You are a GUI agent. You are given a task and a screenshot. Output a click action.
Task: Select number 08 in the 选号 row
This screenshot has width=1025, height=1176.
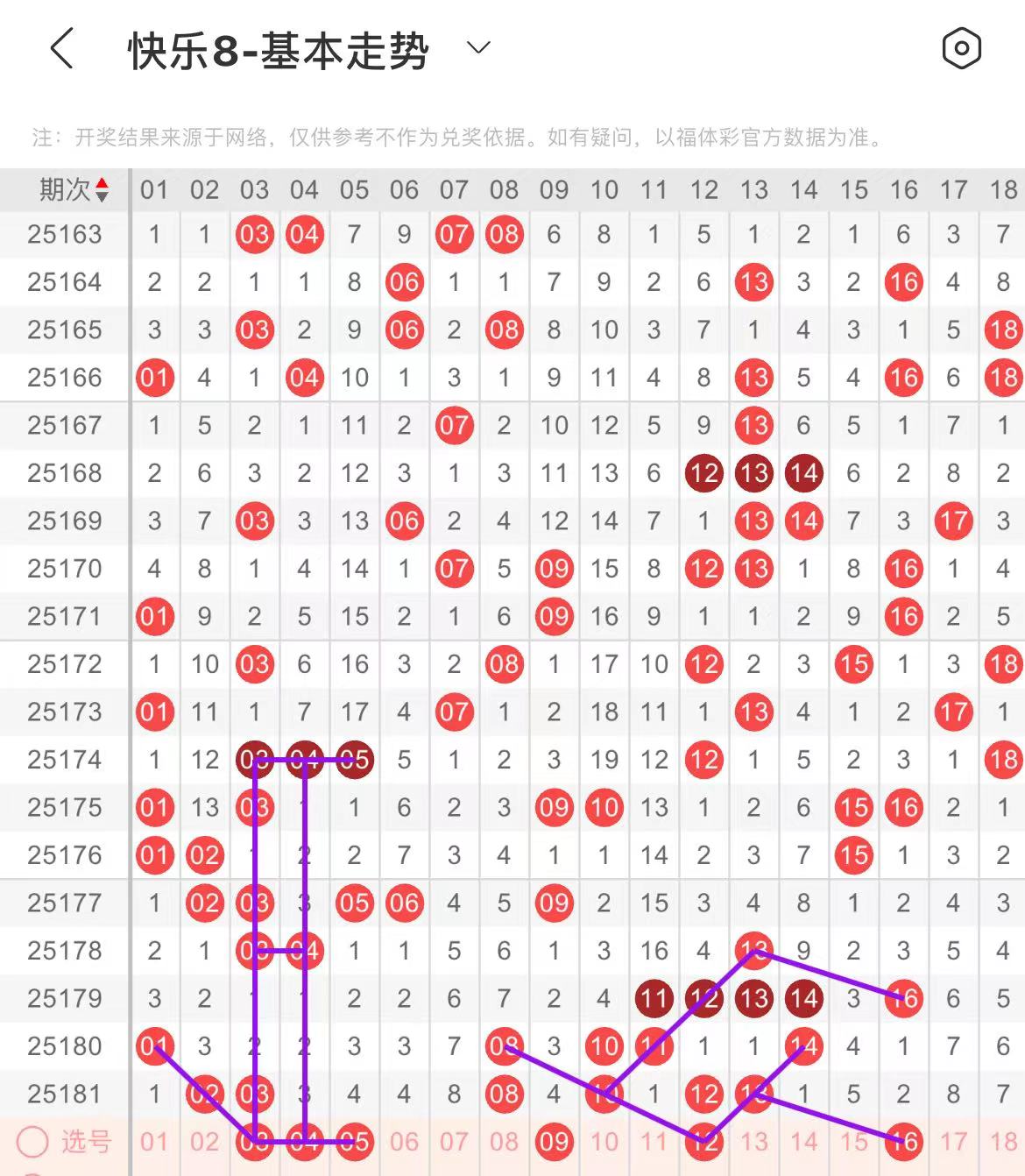504,1142
